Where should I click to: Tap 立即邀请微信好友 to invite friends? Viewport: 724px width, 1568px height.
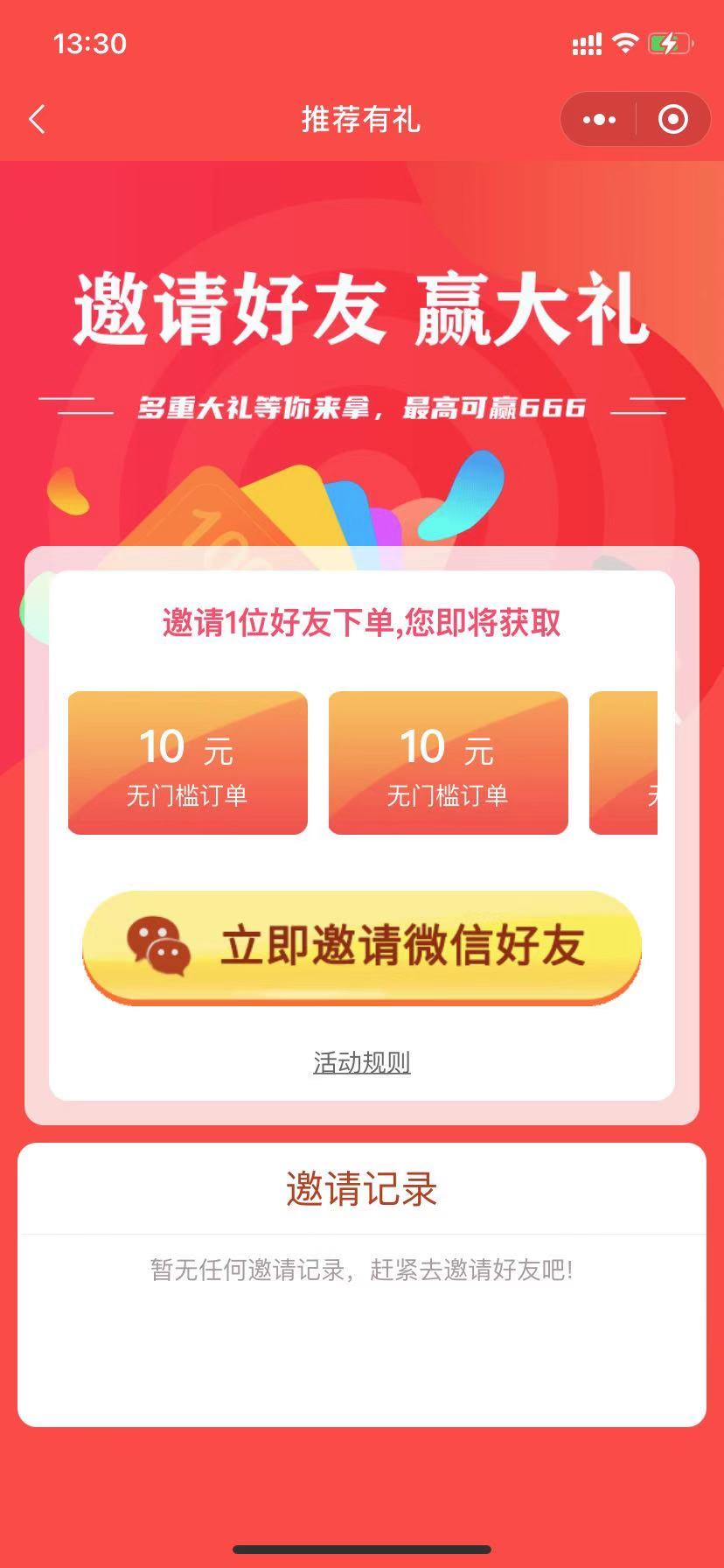[x=362, y=947]
